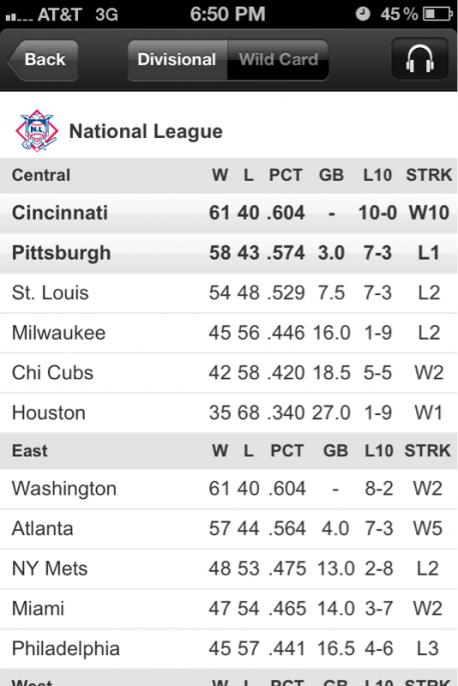Screen dimensions: 458x686
Task: Open the headphones audio button
Action: coord(420,59)
